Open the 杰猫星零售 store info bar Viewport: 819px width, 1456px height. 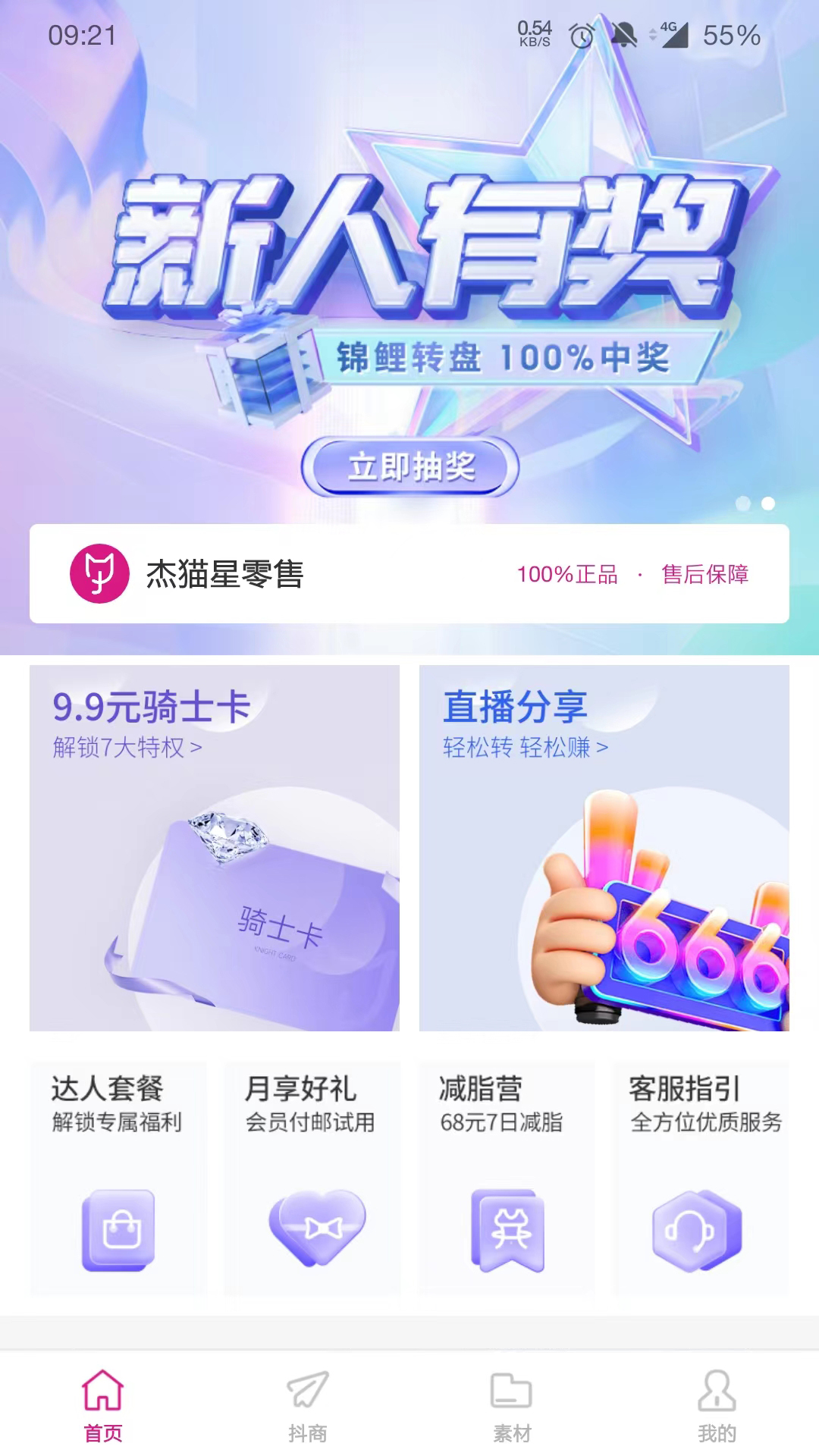[409, 573]
